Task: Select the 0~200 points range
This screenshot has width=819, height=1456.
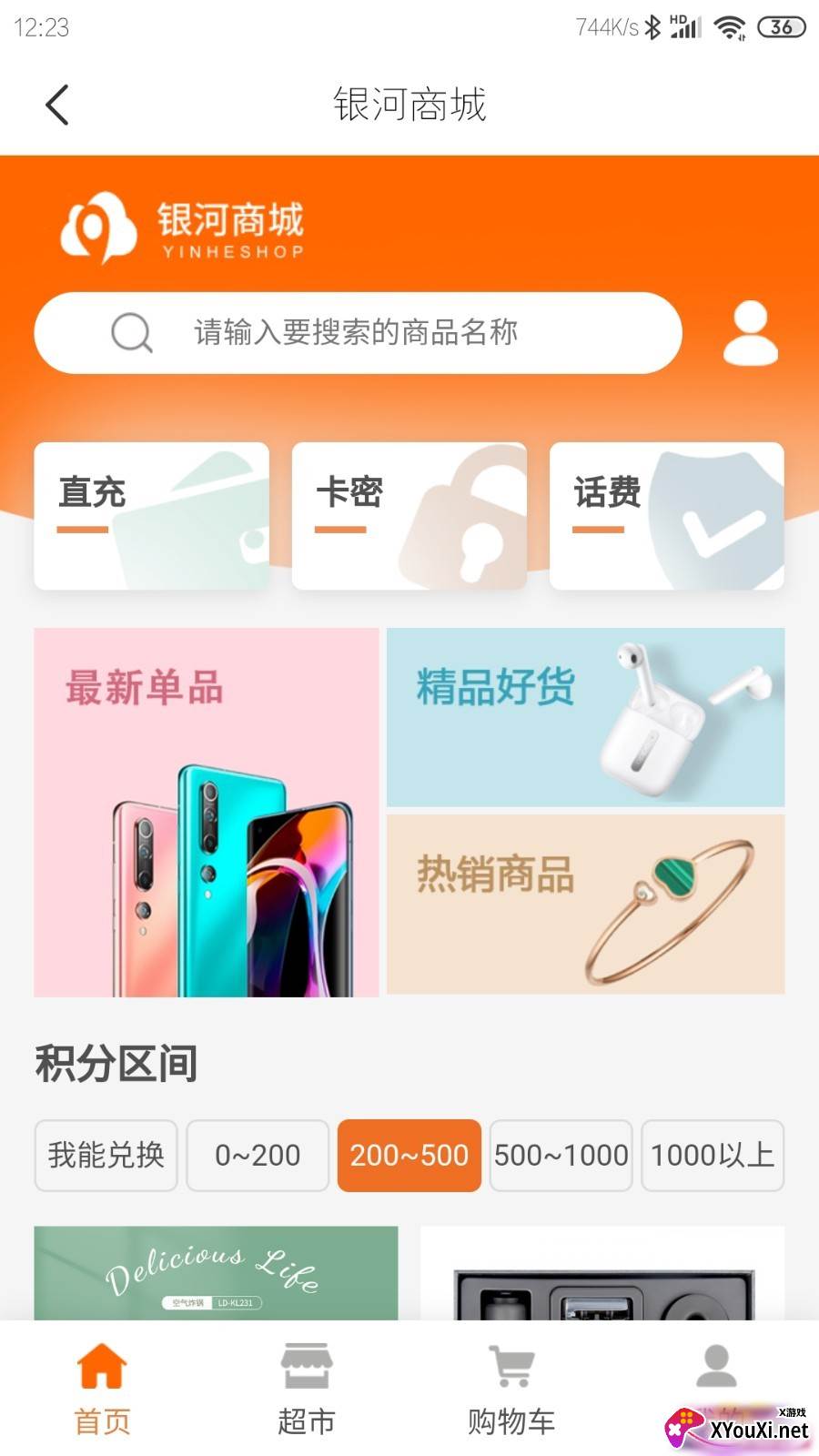Action: (258, 1156)
